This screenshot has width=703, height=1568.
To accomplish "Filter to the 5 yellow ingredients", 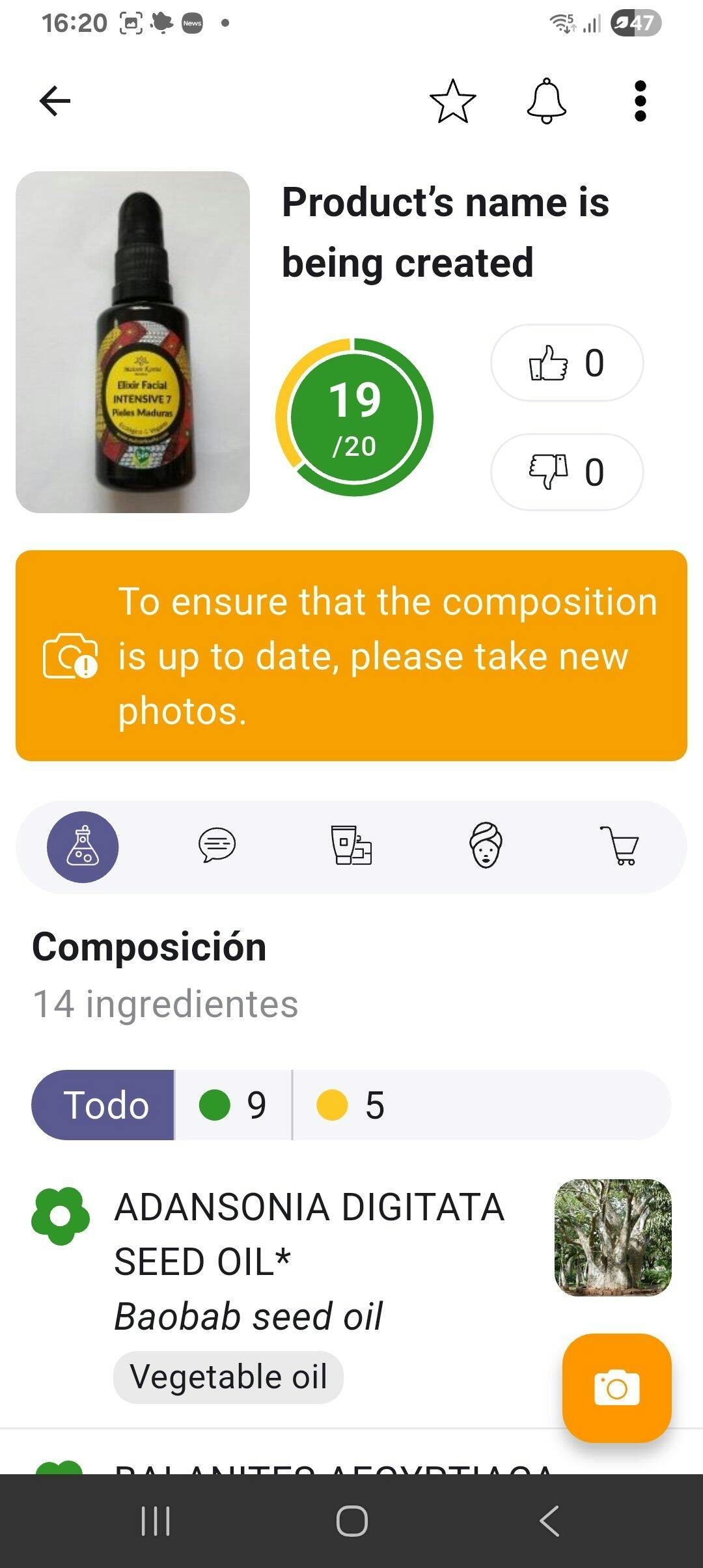I will coord(351,1105).
